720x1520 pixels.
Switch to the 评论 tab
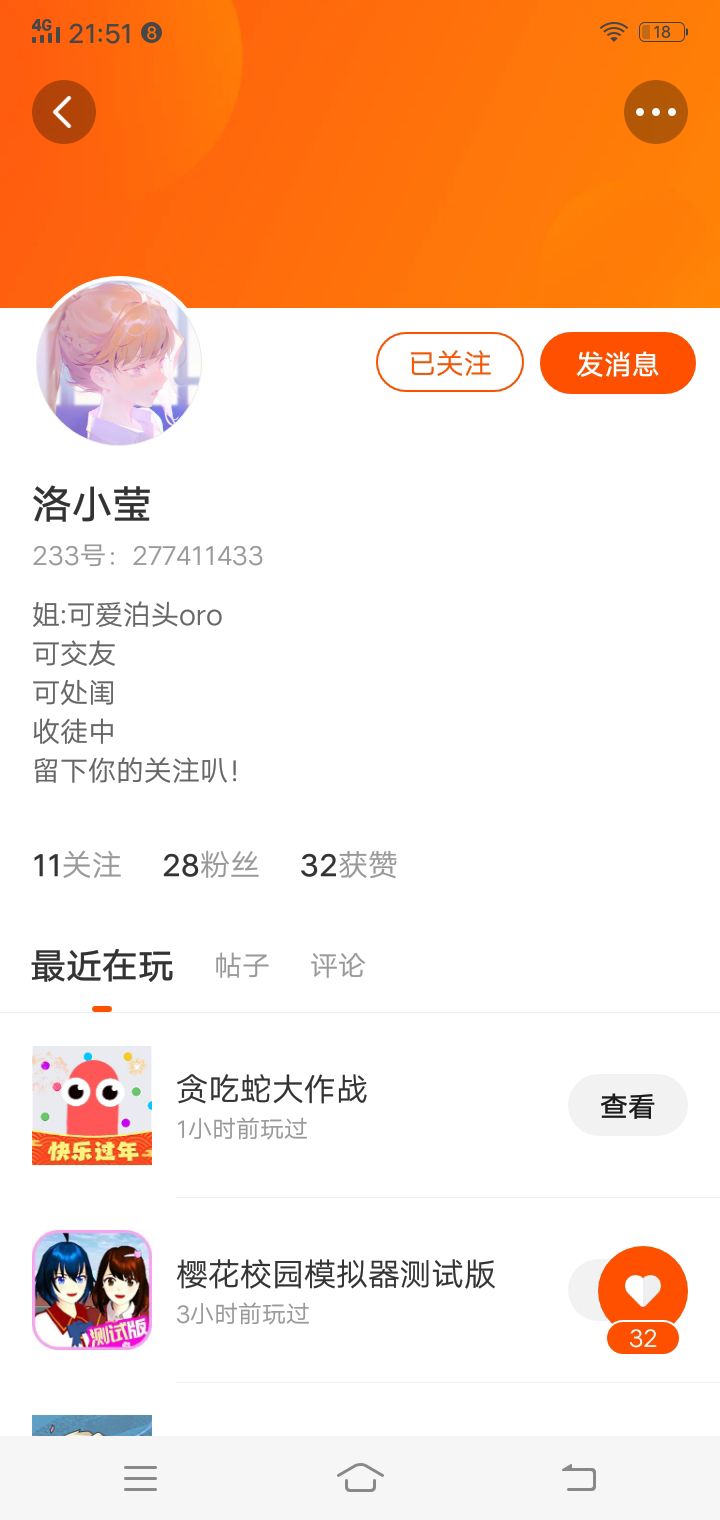point(338,965)
